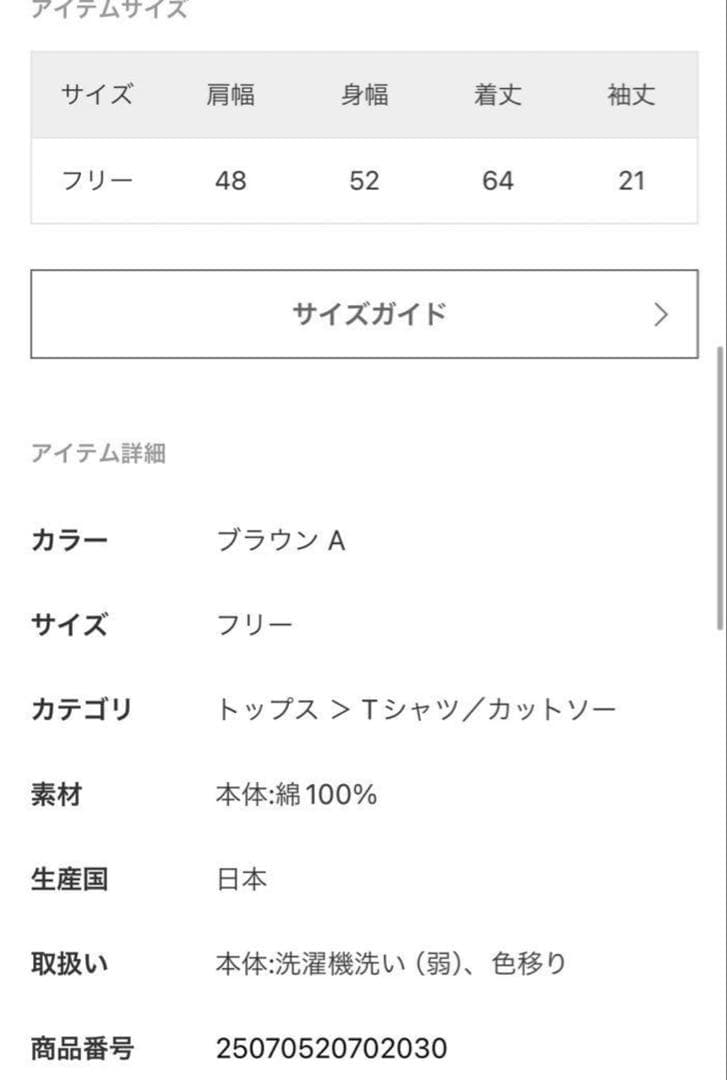
Task: Expand size guide via right chevron arrow
Action: tap(660, 314)
